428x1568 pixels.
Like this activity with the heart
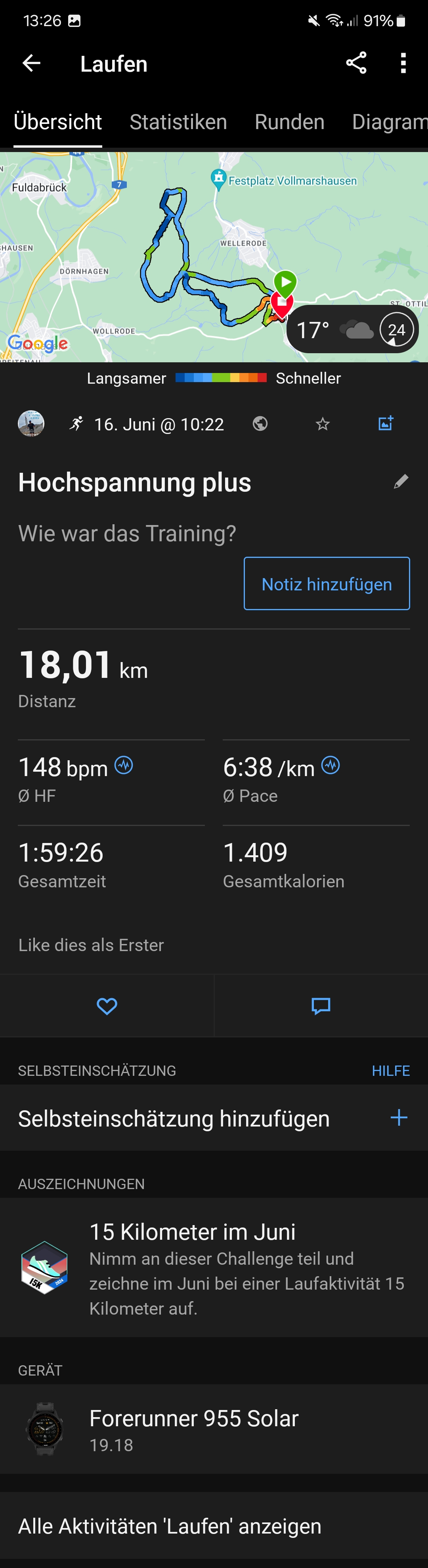pyautogui.click(x=107, y=1006)
